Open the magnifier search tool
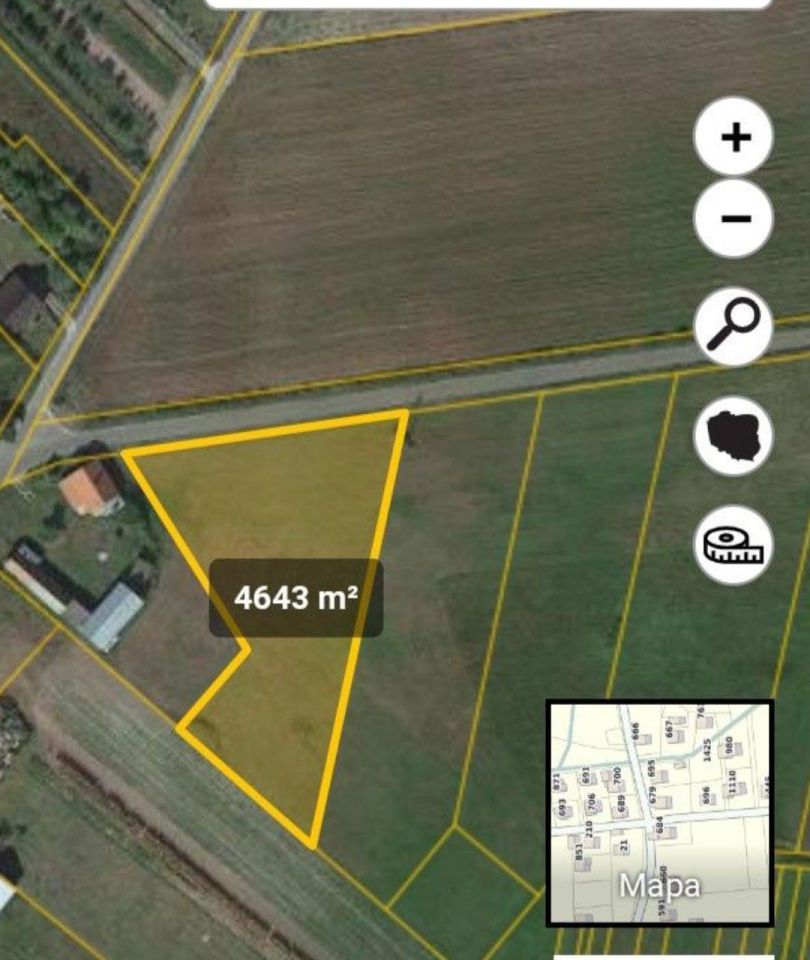810x960 pixels. (x=735, y=327)
